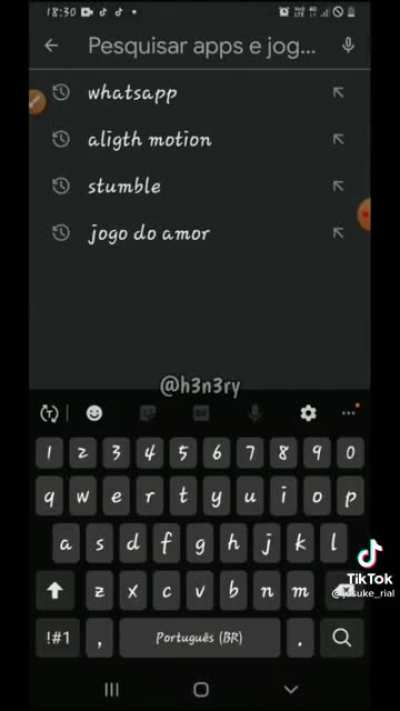
Task: Open the keyboard translate tool icon
Action: (x=49, y=414)
